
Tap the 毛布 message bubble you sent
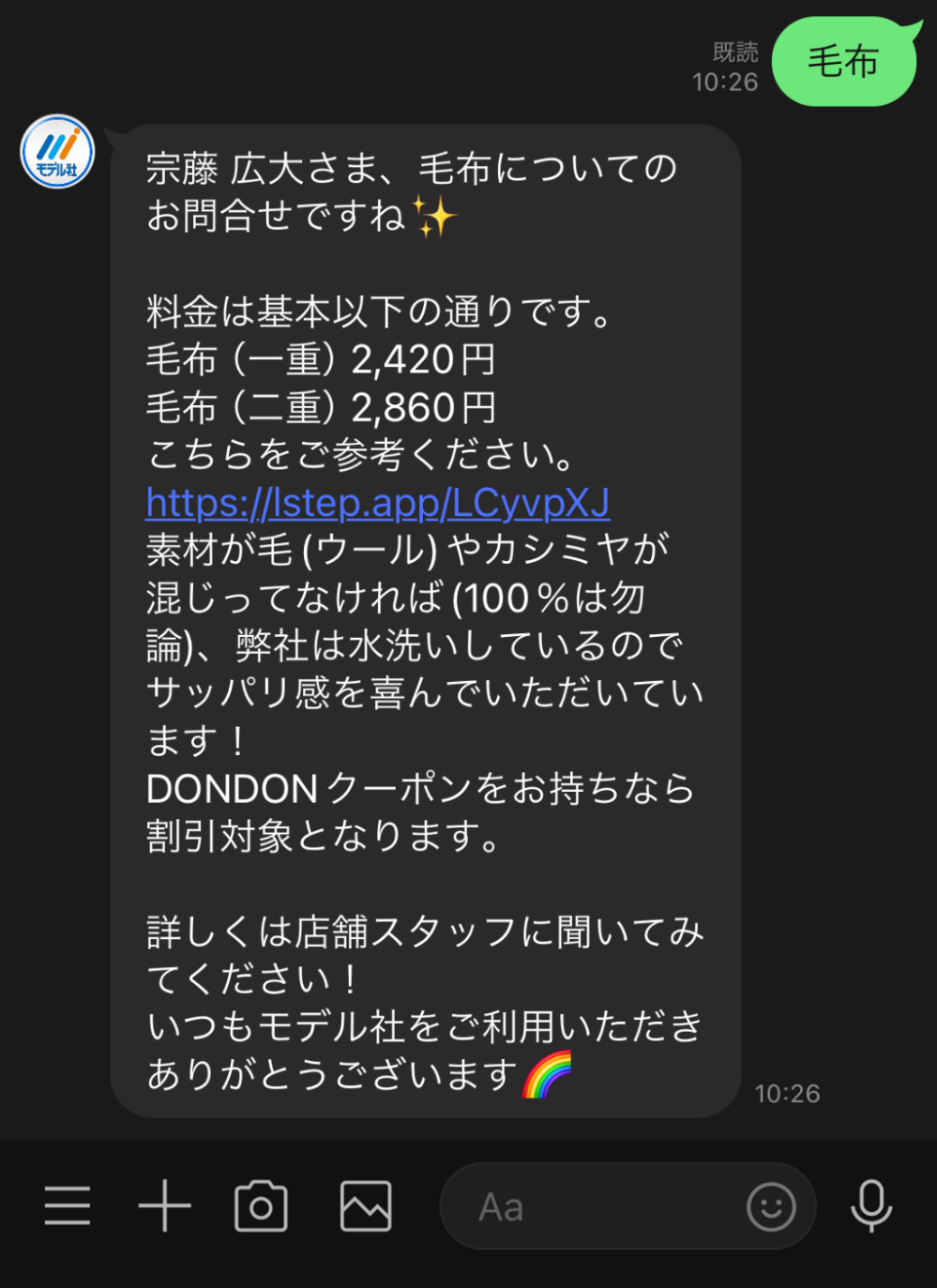pos(842,62)
